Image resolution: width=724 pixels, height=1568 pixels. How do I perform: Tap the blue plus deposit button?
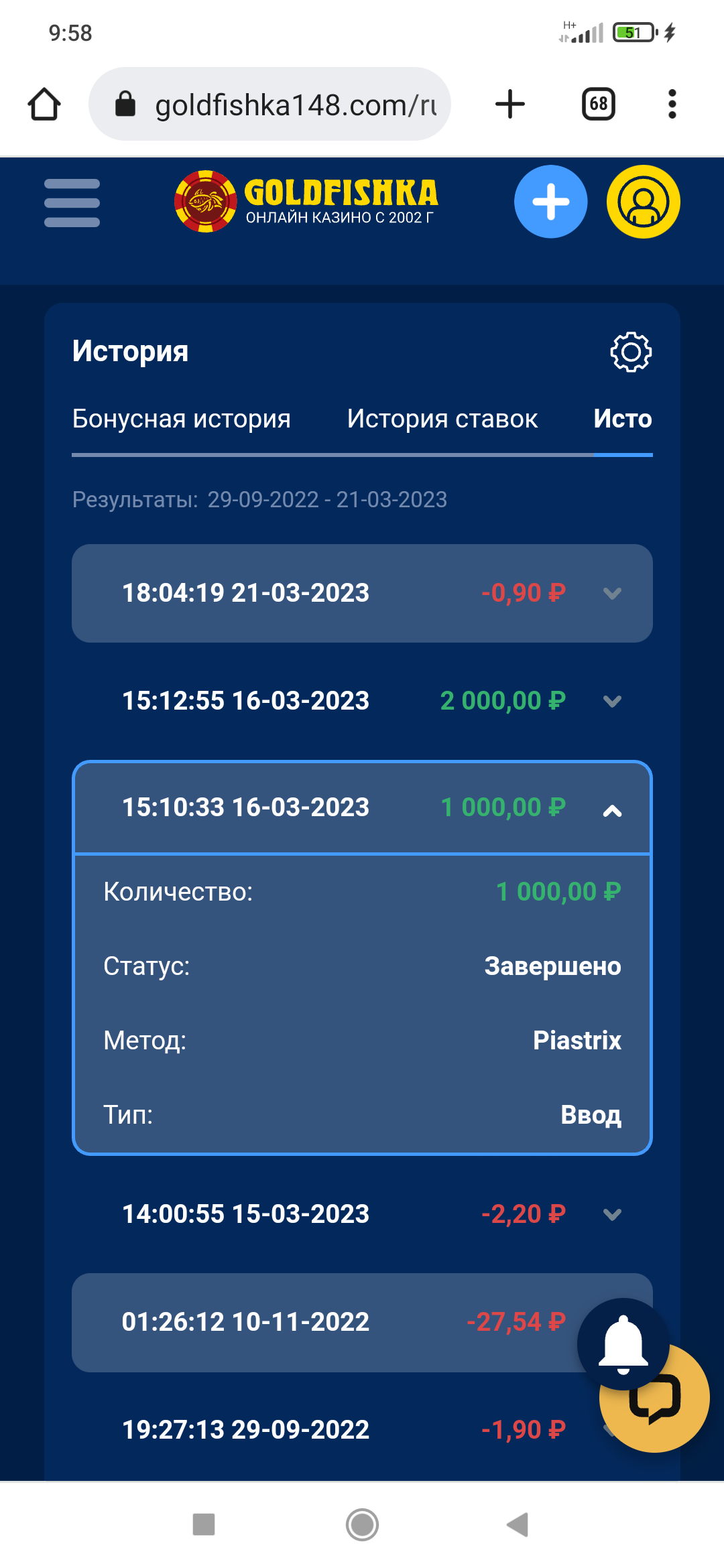pyautogui.click(x=550, y=202)
